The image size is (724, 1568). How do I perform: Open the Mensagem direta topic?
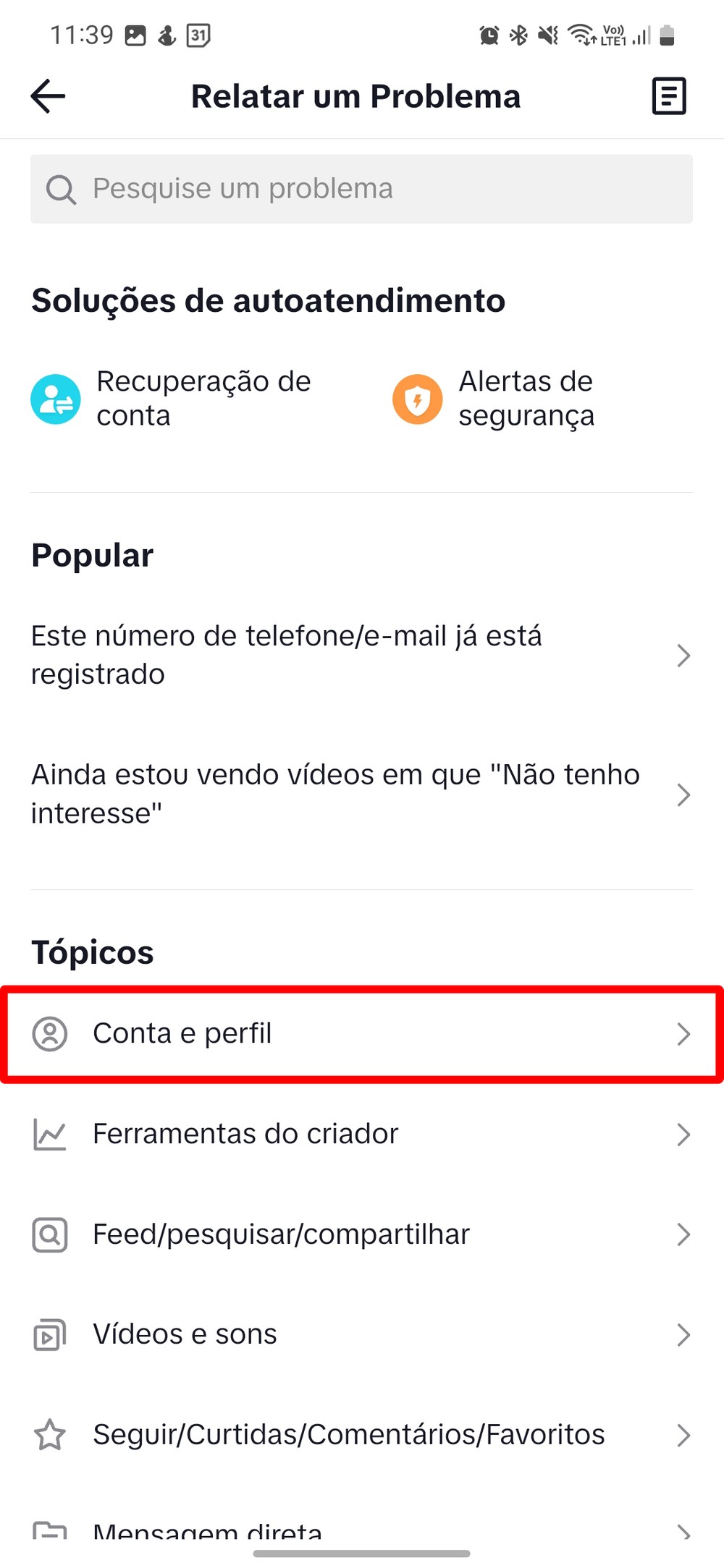point(361,1530)
